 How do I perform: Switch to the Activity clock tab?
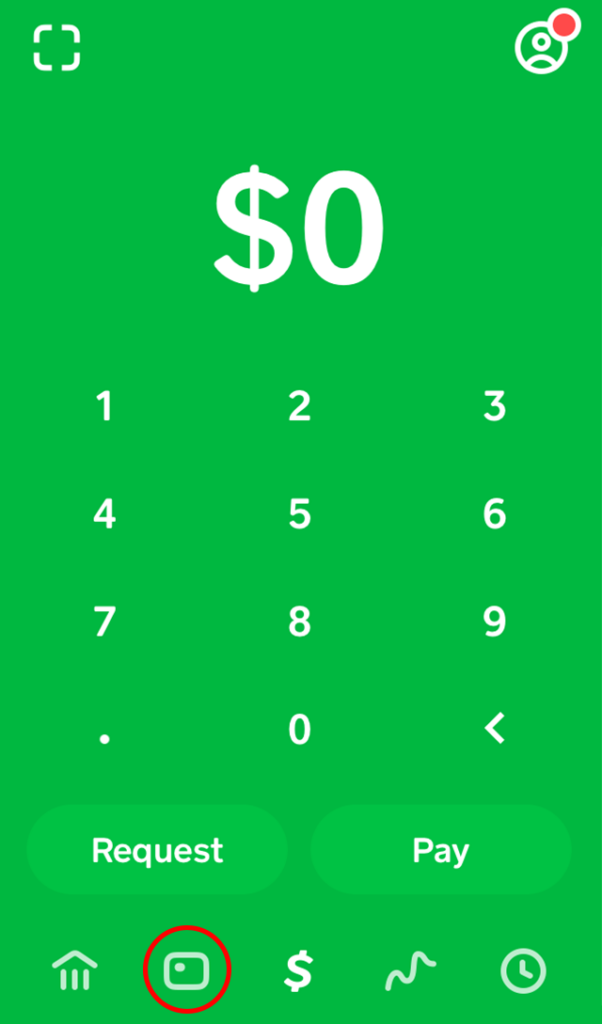tap(523, 970)
